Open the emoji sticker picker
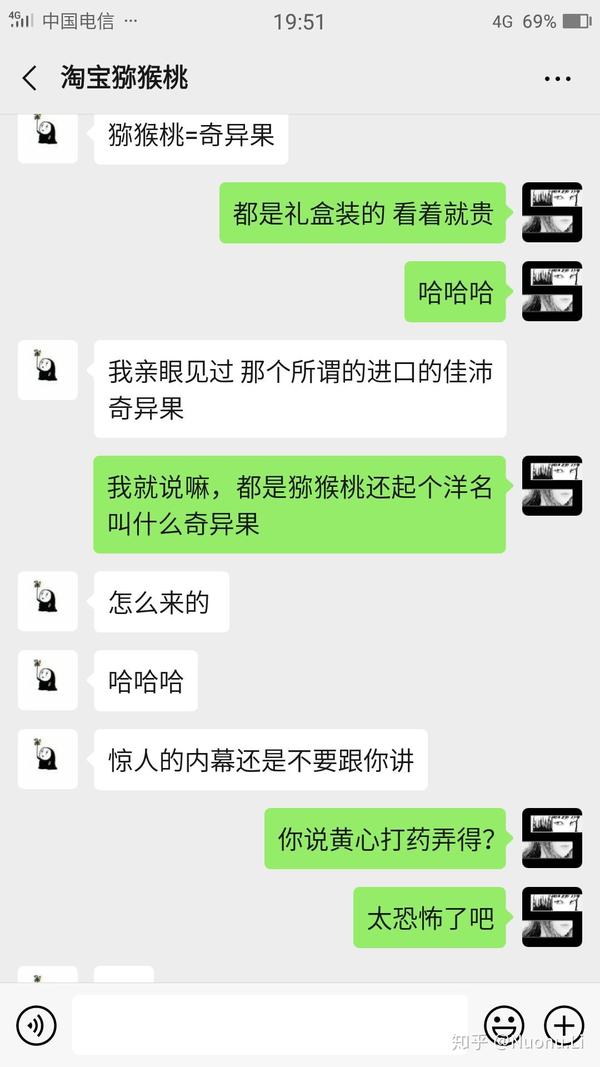Image resolution: width=600 pixels, height=1067 pixels. tap(504, 1025)
